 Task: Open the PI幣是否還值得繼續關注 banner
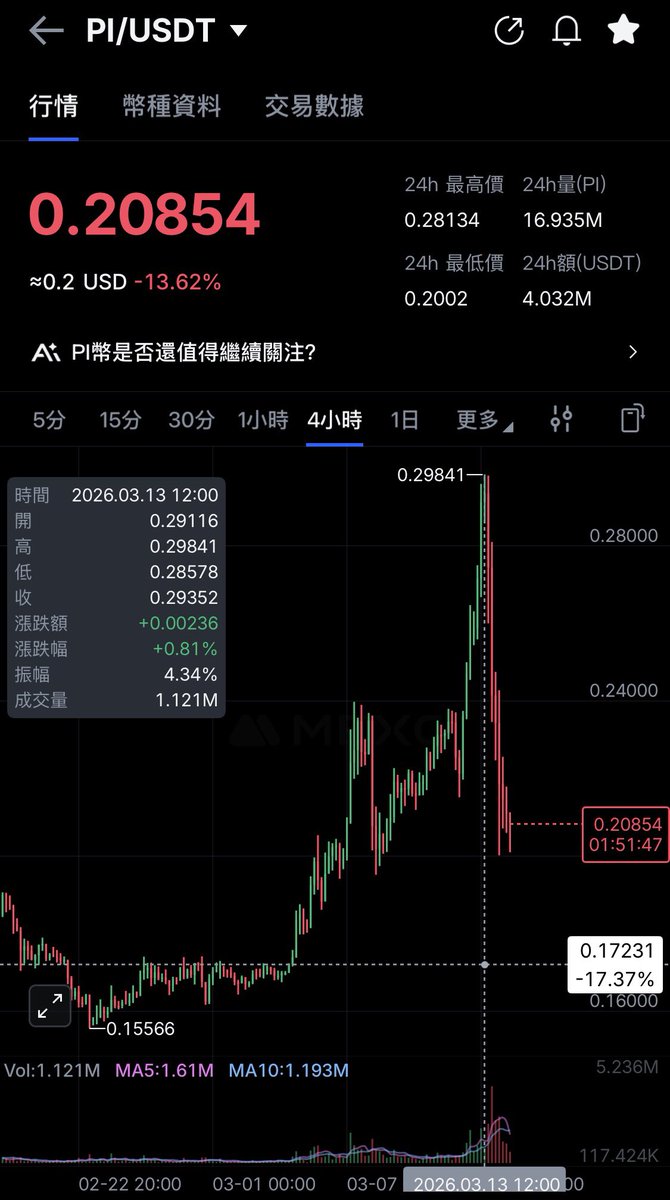335,352
